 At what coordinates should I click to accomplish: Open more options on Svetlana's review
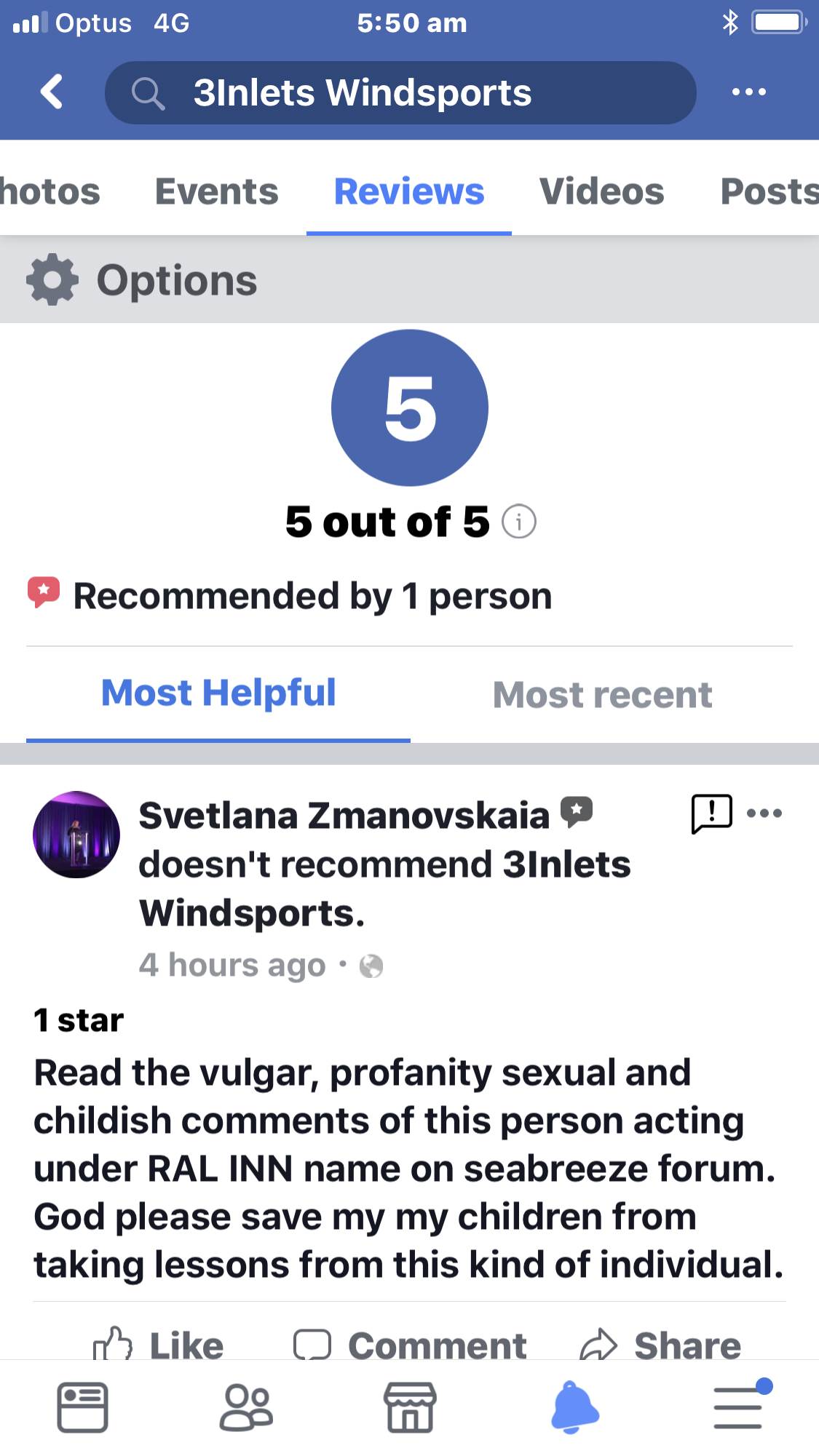coord(764,813)
